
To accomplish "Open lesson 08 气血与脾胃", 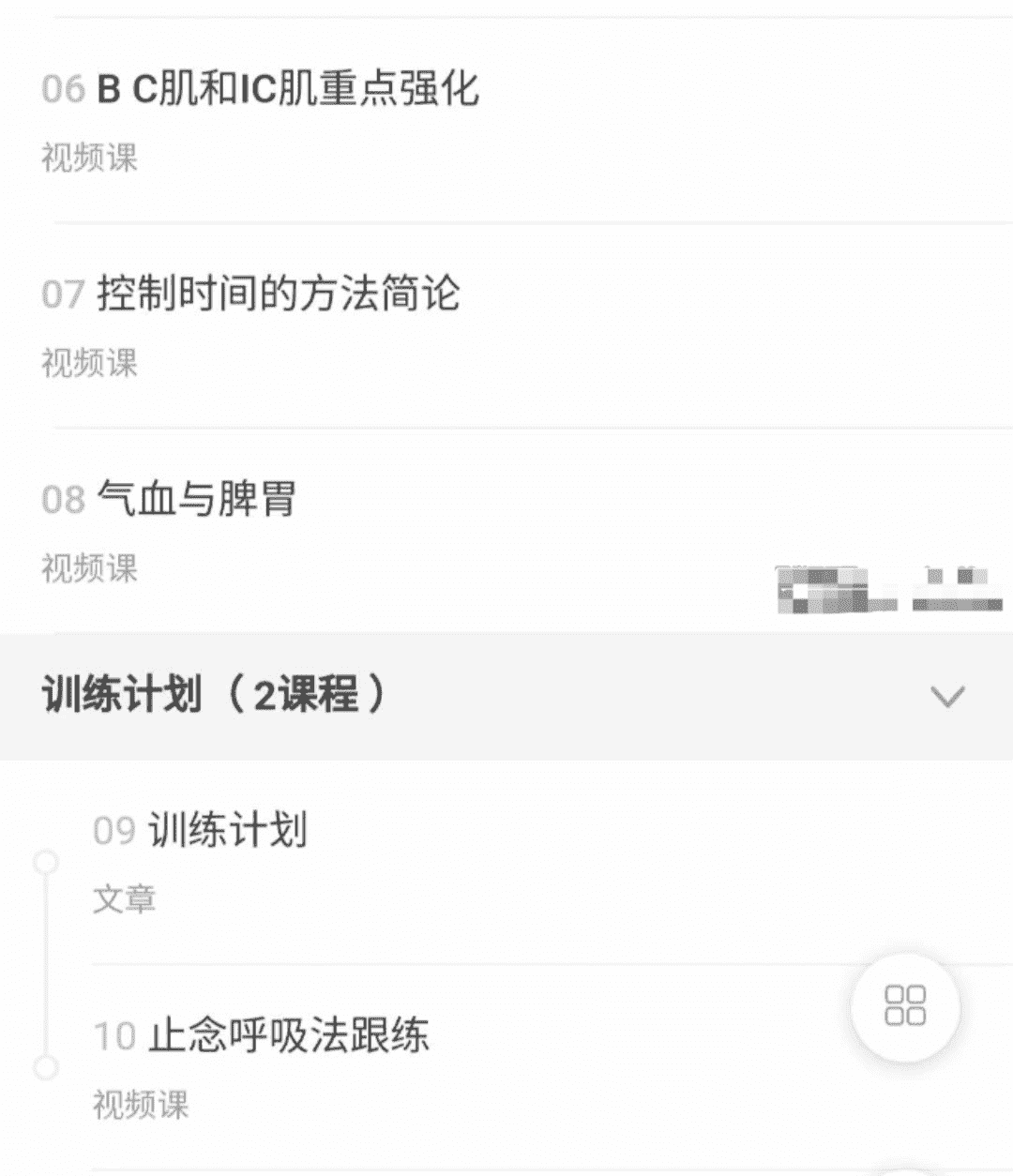I will [197, 499].
